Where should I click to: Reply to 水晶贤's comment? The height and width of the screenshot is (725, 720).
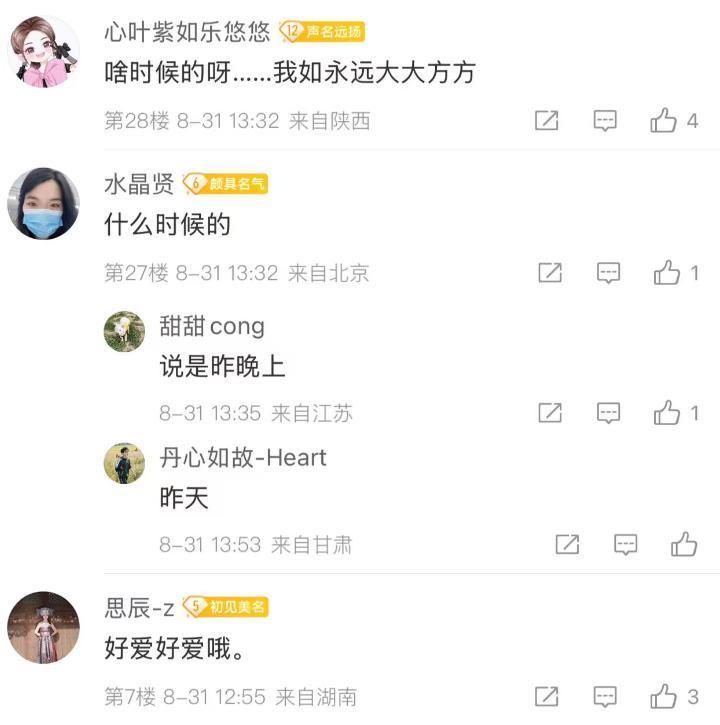[608, 273]
